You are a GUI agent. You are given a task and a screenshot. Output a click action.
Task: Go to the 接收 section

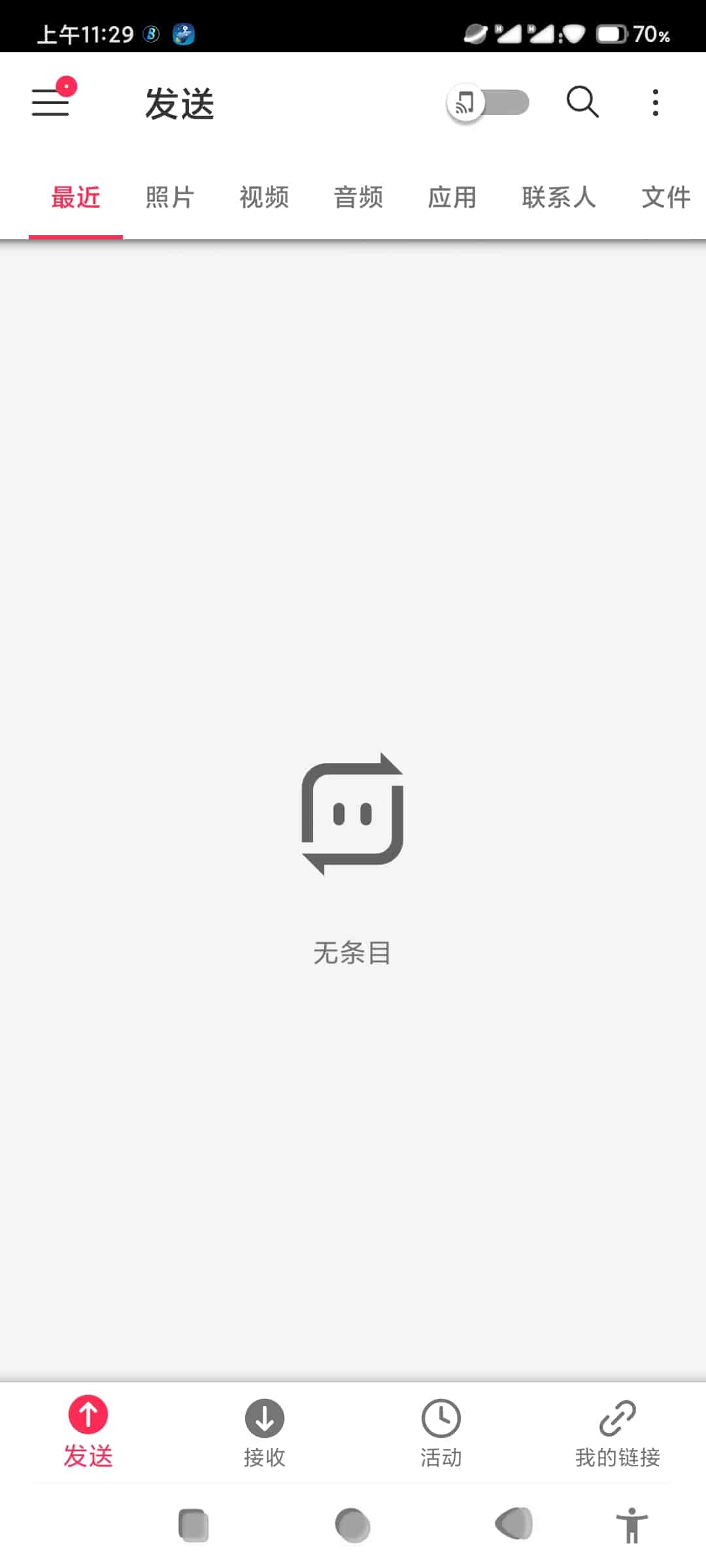click(265, 1432)
